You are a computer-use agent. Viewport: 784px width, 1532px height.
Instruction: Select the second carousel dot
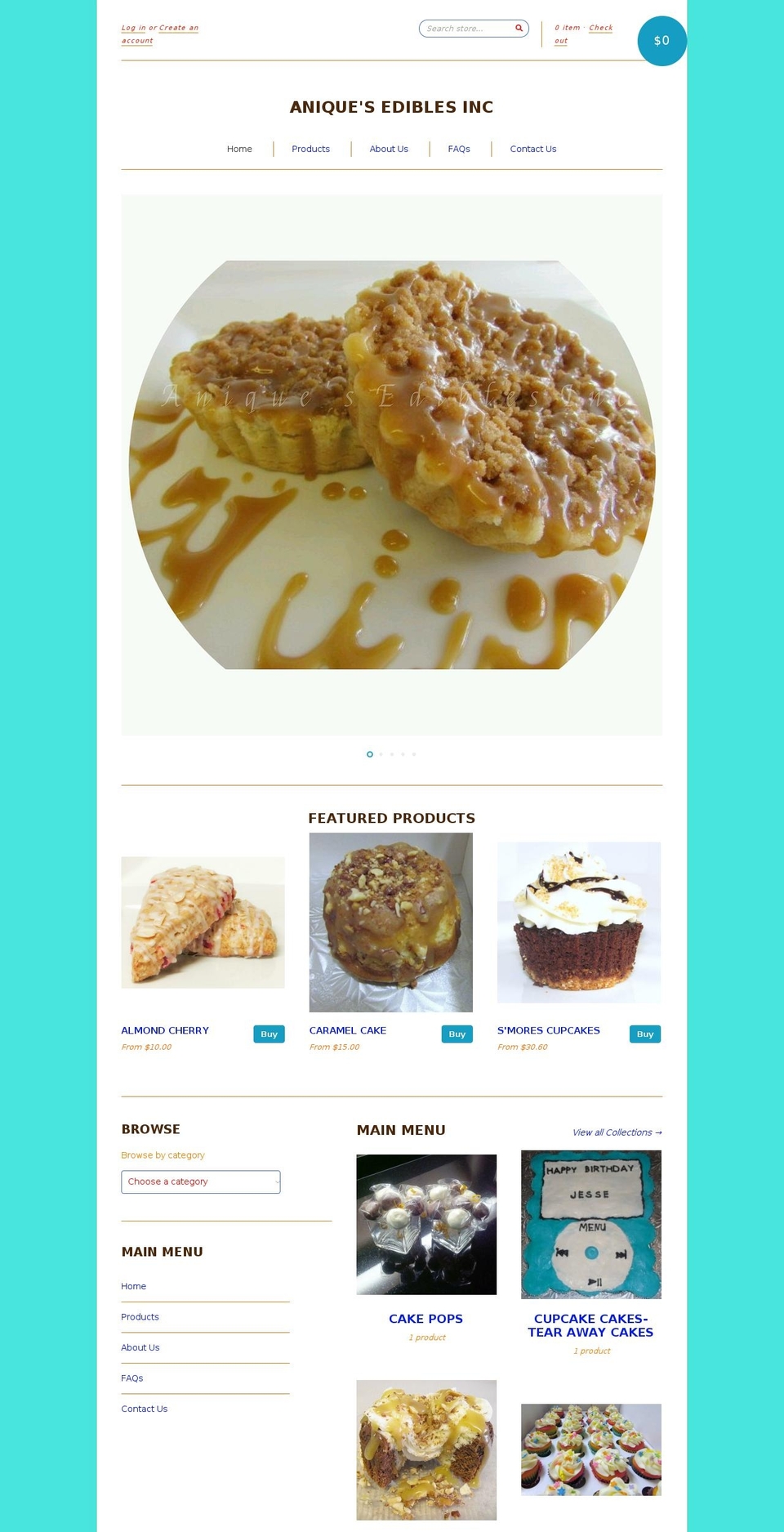(x=381, y=754)
